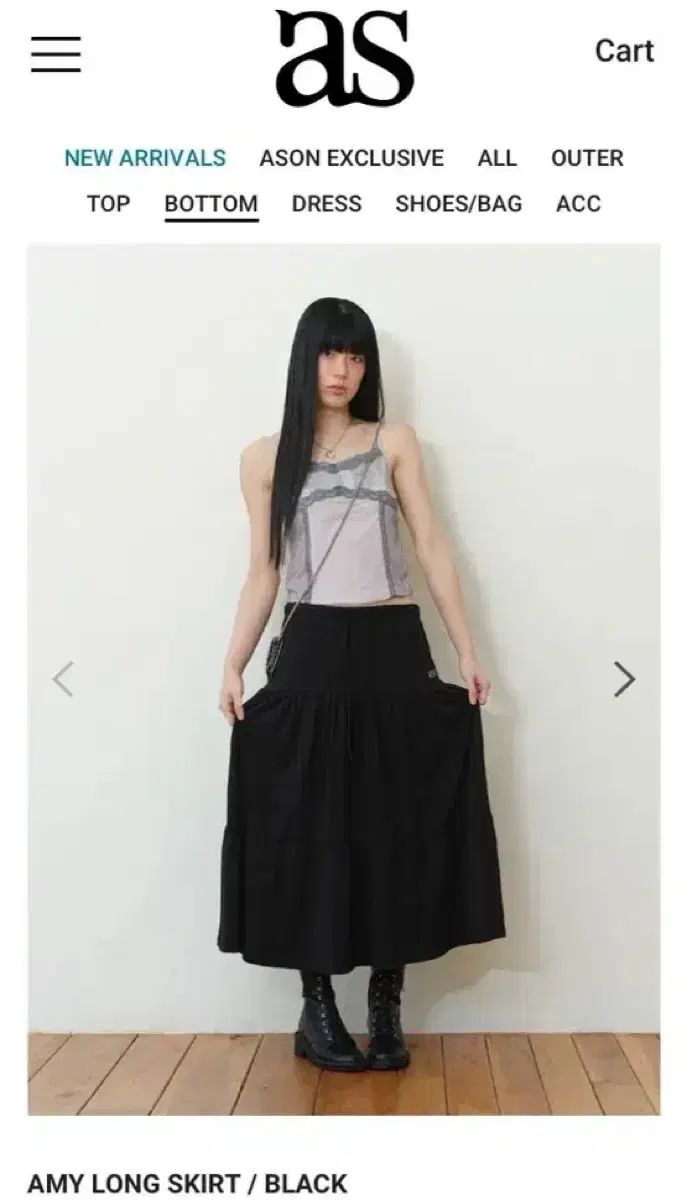Viewport: 687px width, 1200px height.
Task: Open the NEW ARRIVALS category
Action: 145,158
